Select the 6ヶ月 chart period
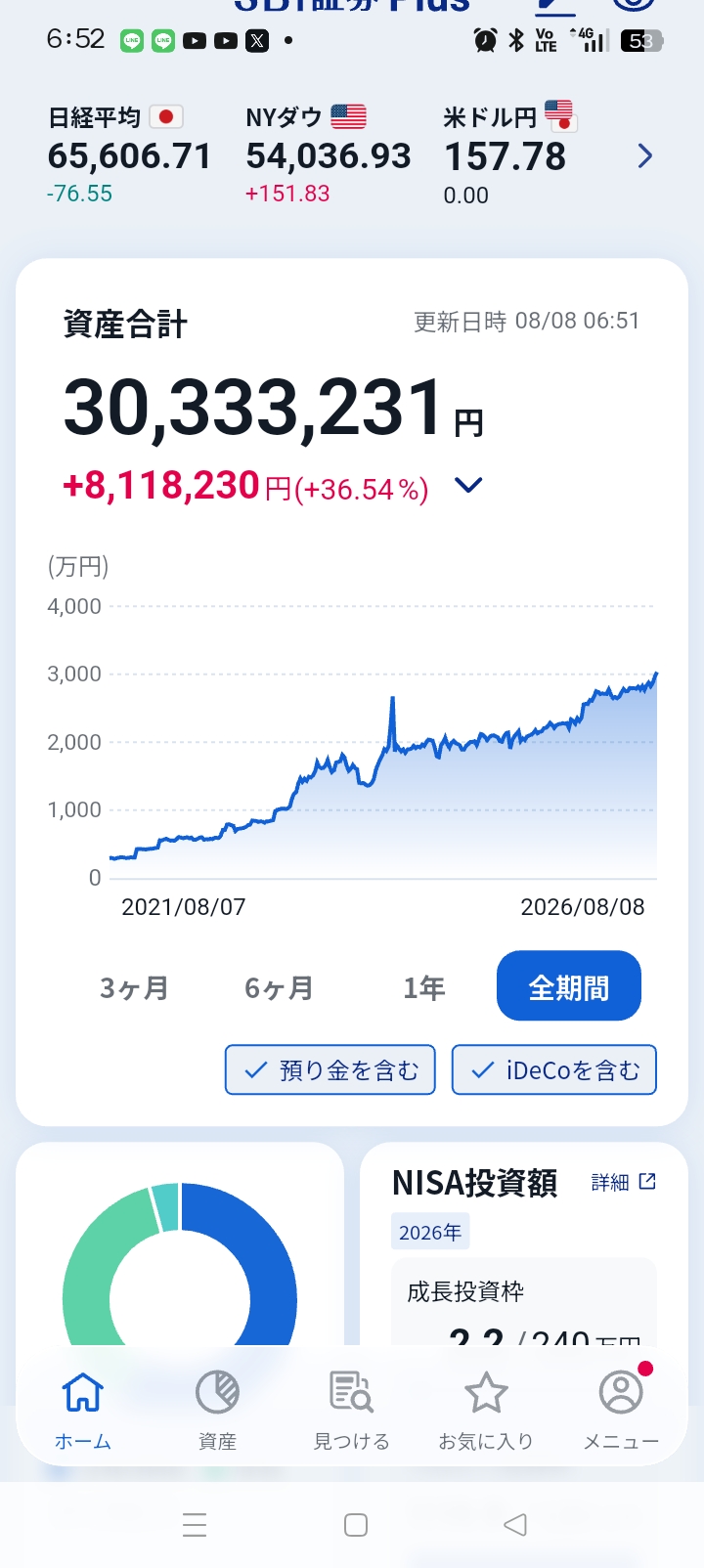704x1568 pixels. (279, 987)
